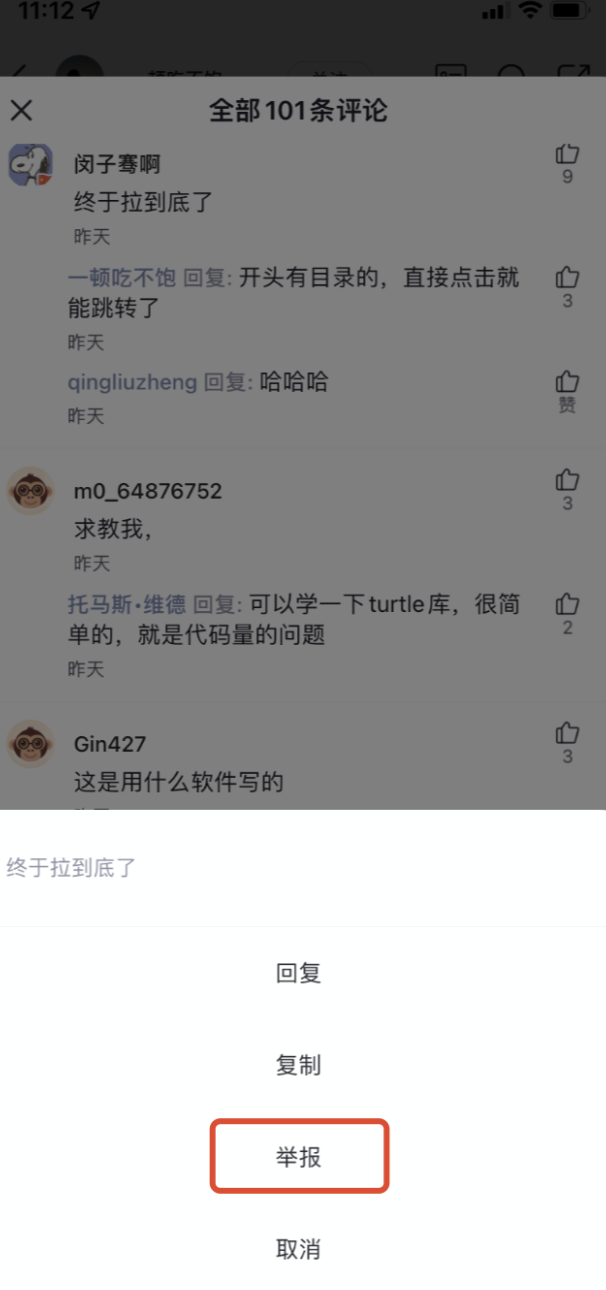The image size is (606, 1290).
Task: Open qingliuzheng's username link
Action: pyautogui.click(x=132, y=382)
